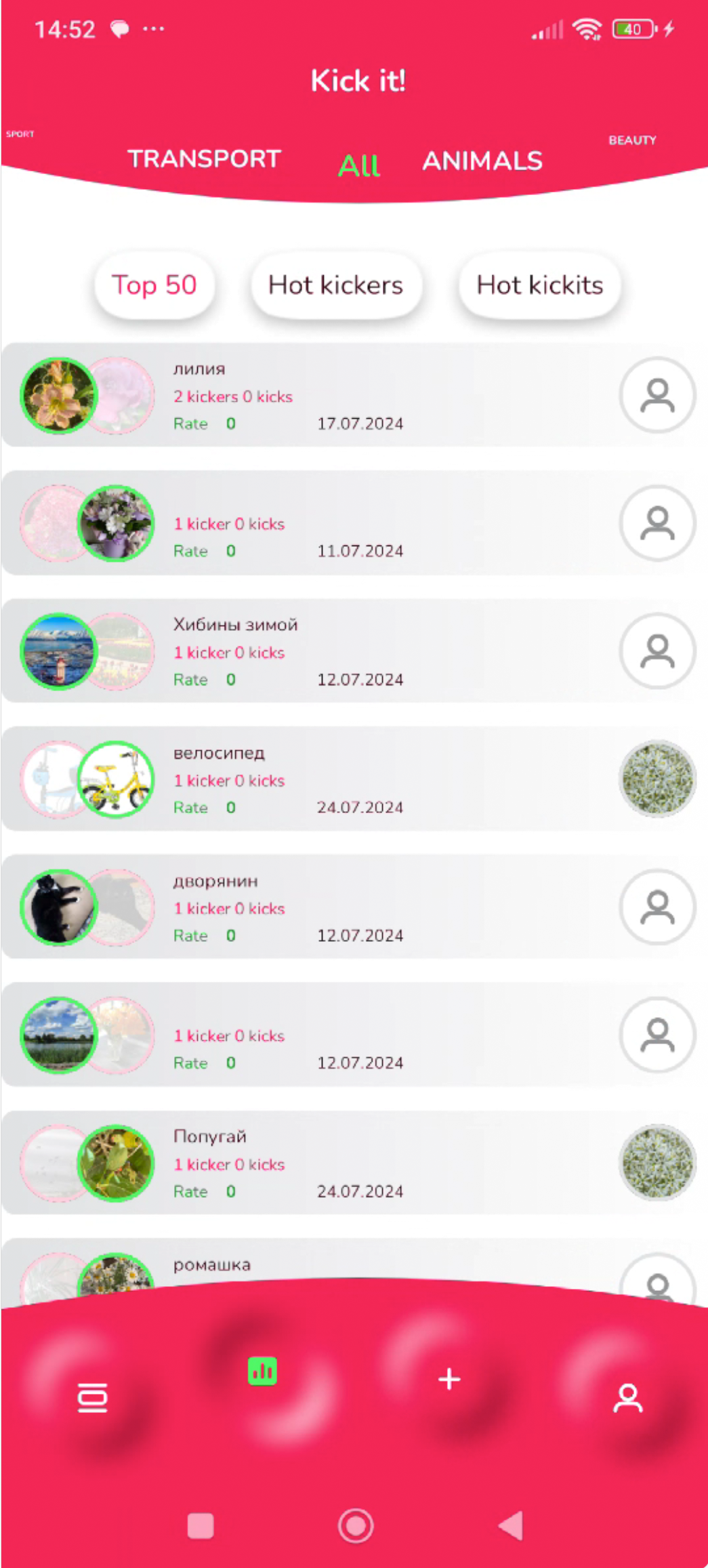Screen dimensions: 708x1568
Task: Switch to the TRANSPORT category tab
Action: pyautogui.click(x=204, y=159)
